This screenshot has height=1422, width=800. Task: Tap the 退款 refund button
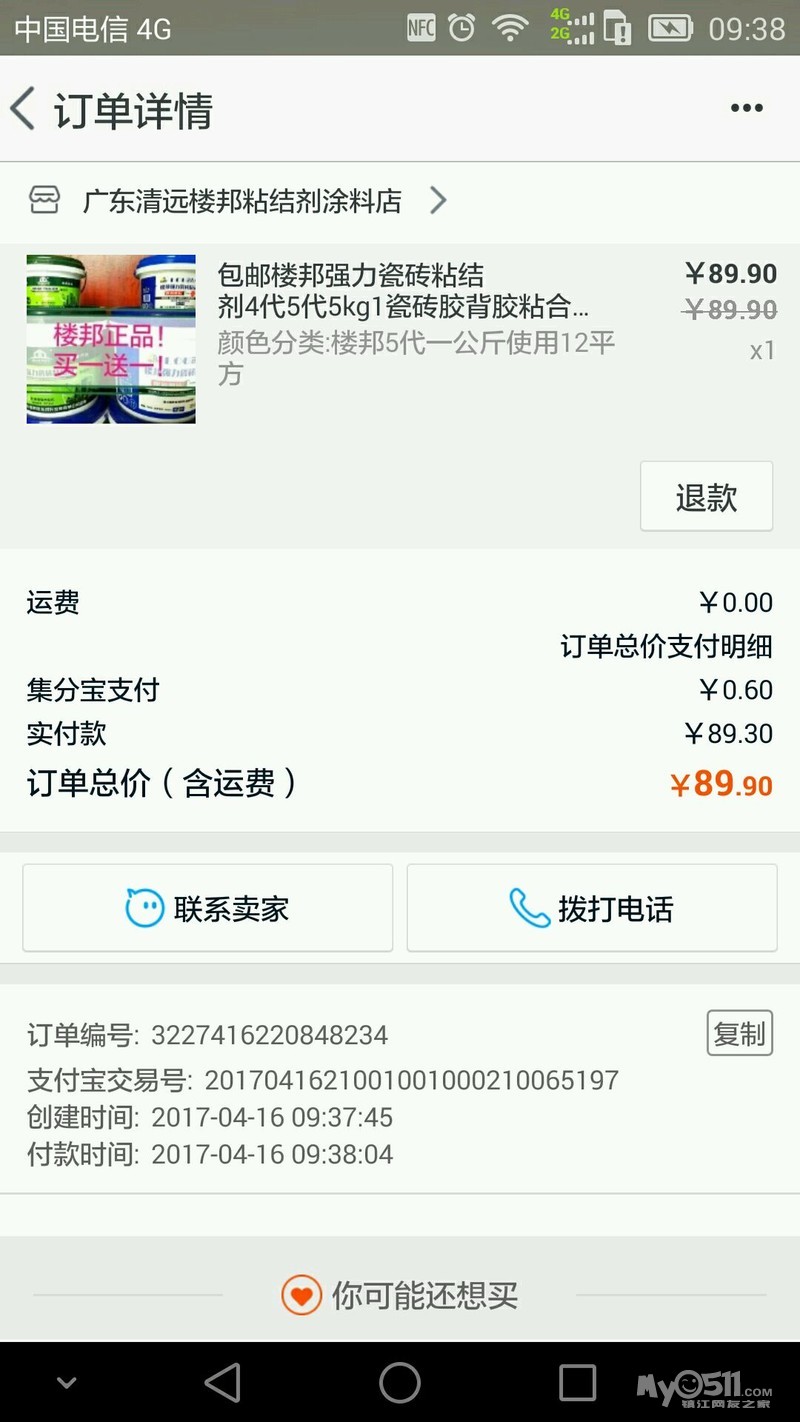click(x=706, y=496)
